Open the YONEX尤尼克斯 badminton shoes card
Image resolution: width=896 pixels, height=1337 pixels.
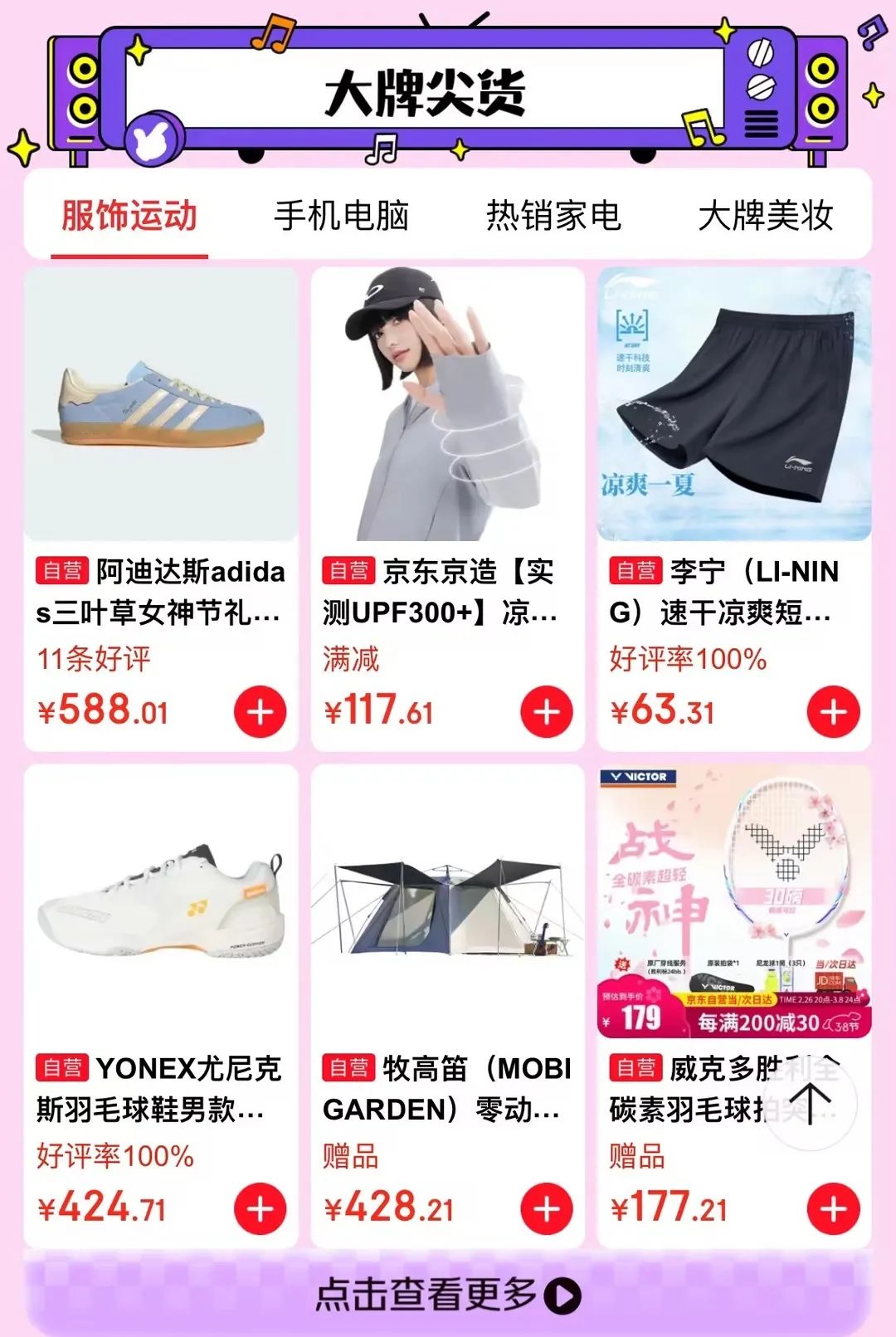161,903
